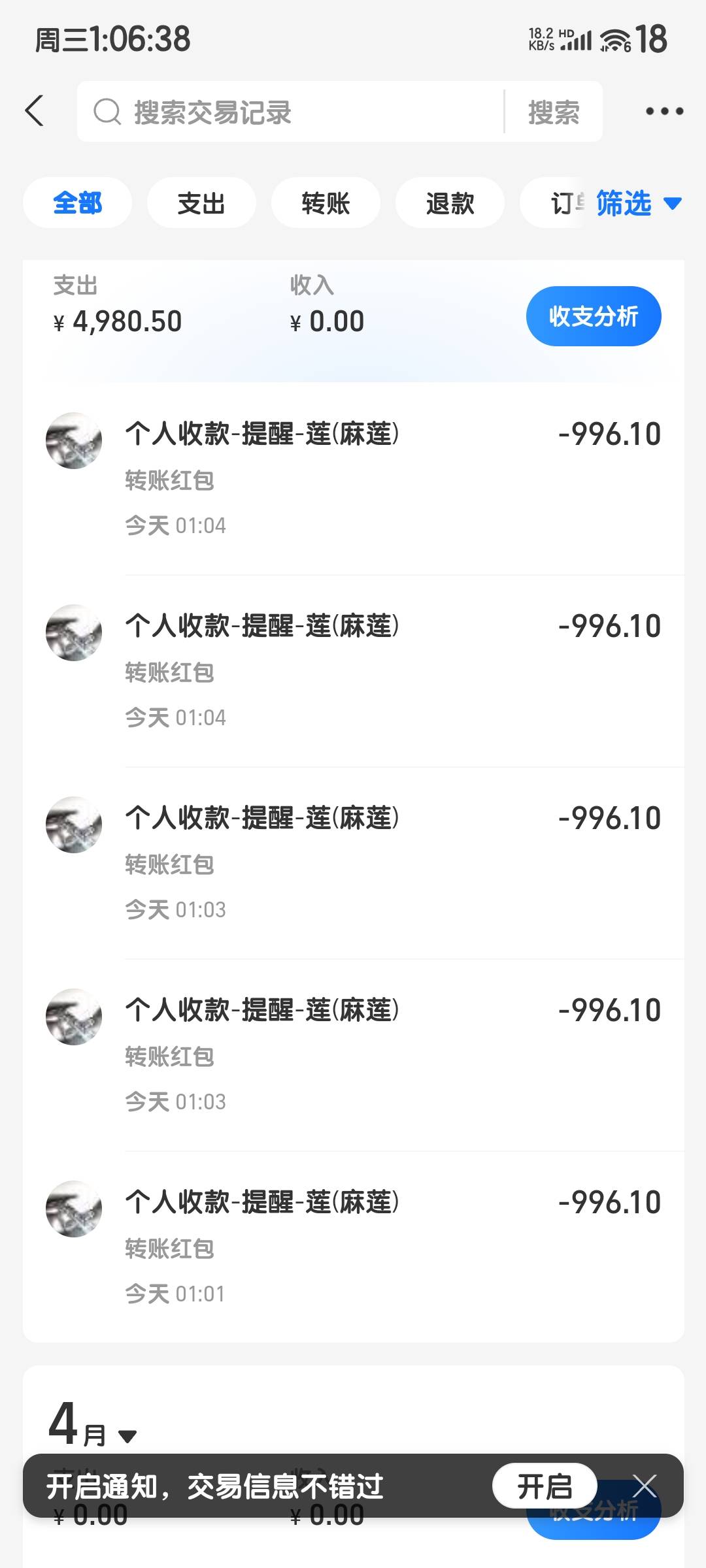Select the 全部 filter chip
Image resolution: width=706 pixels, height=1568 pixels.
[x=77, y=203]
